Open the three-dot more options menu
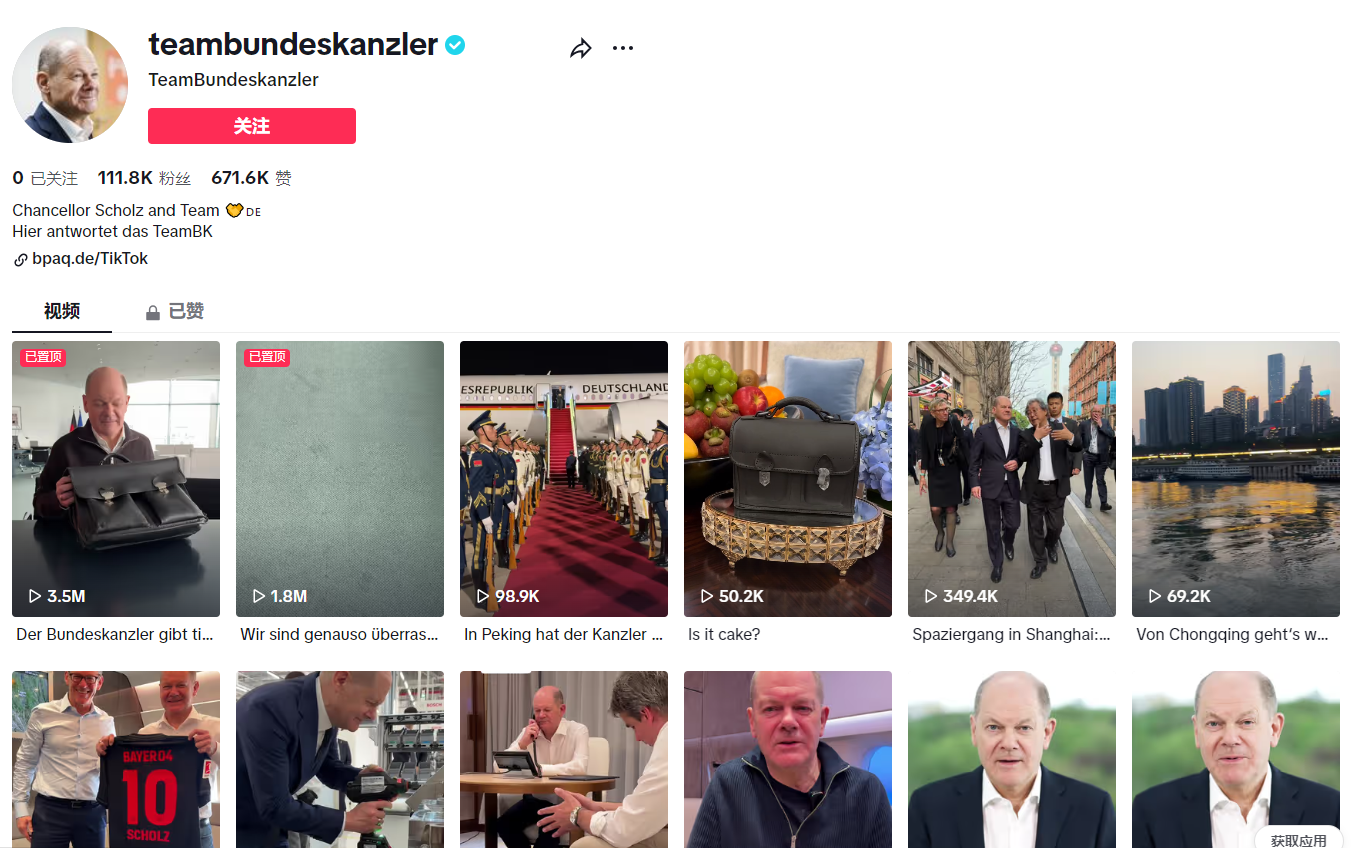 tap(623, 48)
